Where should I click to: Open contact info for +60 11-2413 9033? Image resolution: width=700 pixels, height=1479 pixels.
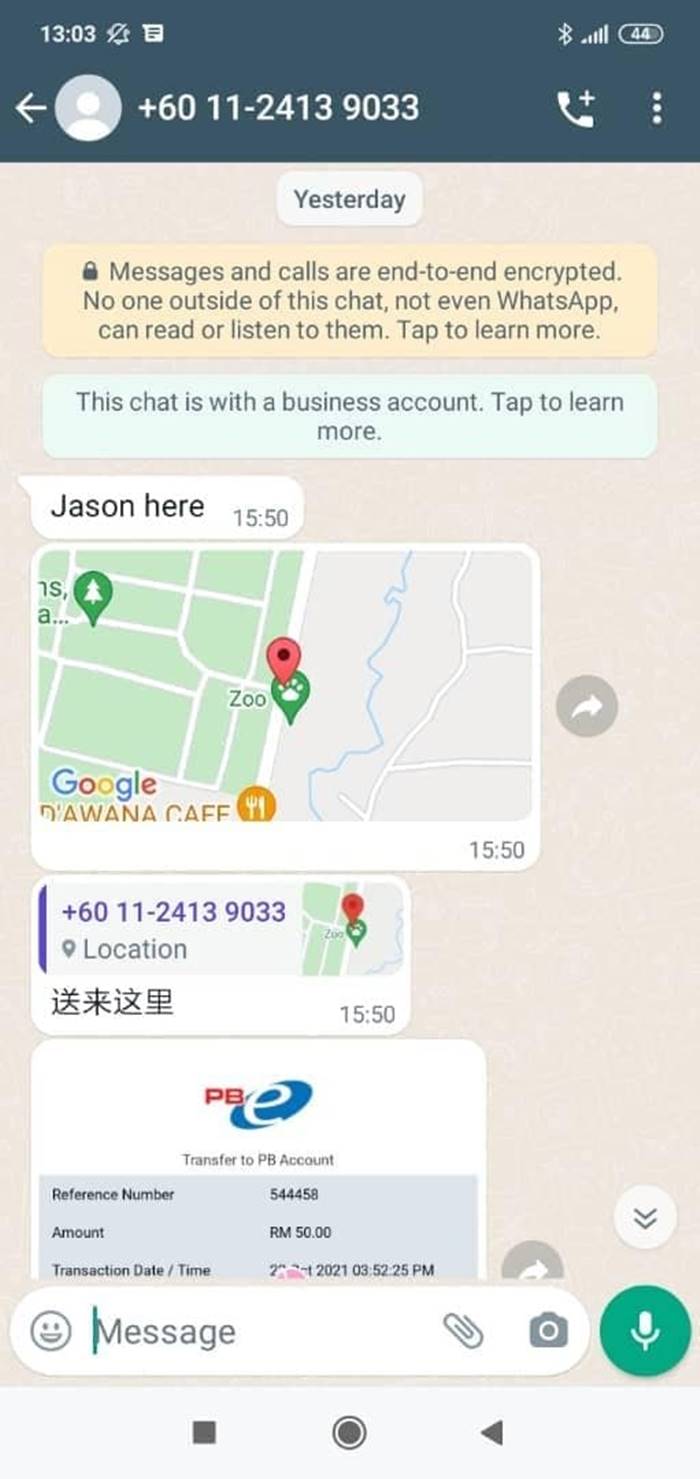(x=277, y=108)
